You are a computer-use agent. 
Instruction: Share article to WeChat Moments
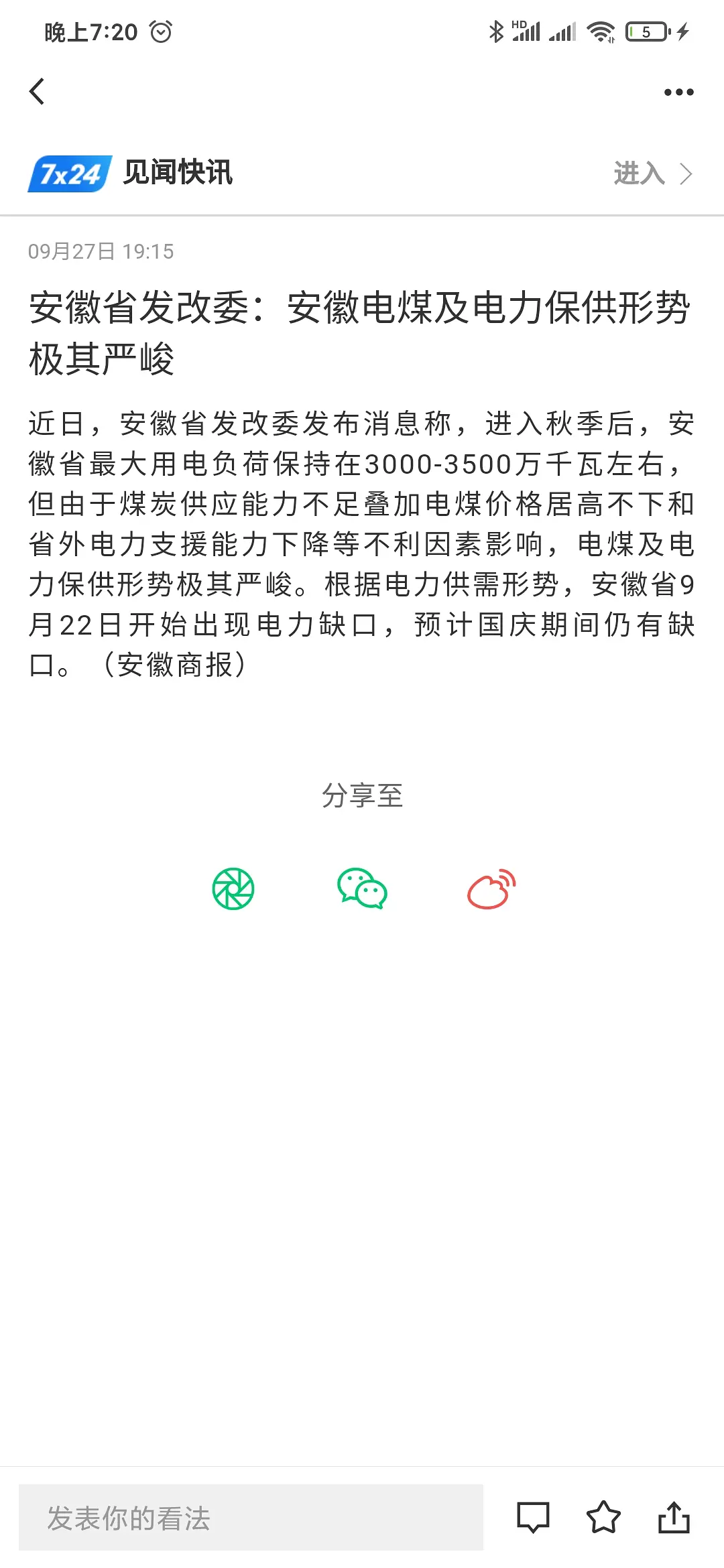click(233, 889)
